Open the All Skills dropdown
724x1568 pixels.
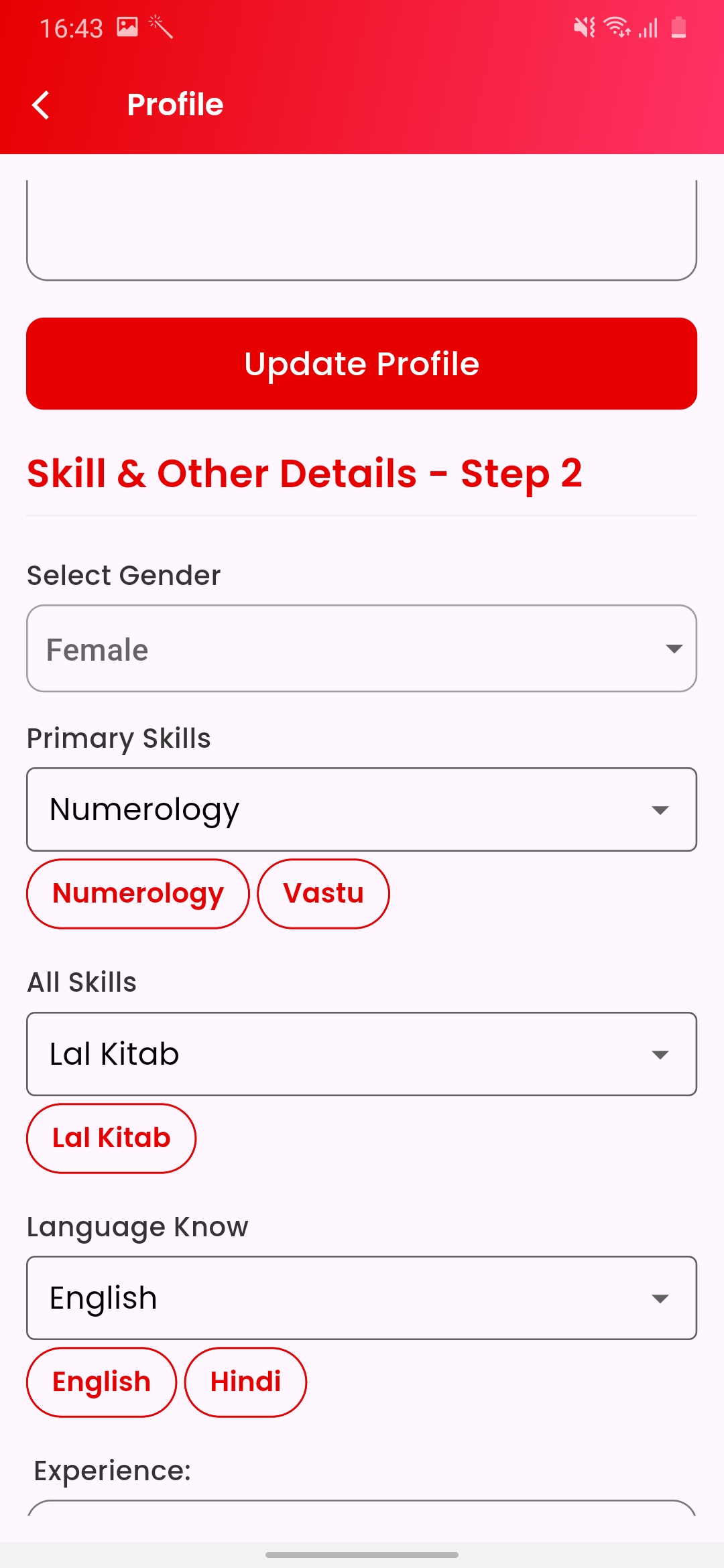(362, 1054)
